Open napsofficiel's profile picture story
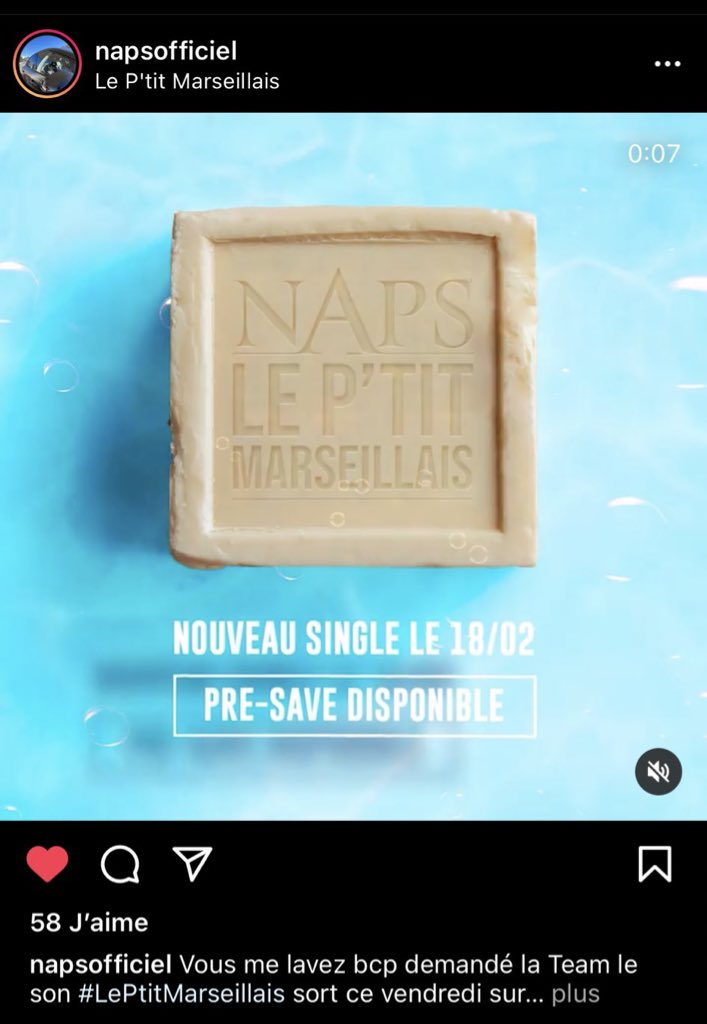Screen dimensions: 707x1024 click(x=46, y=64)
